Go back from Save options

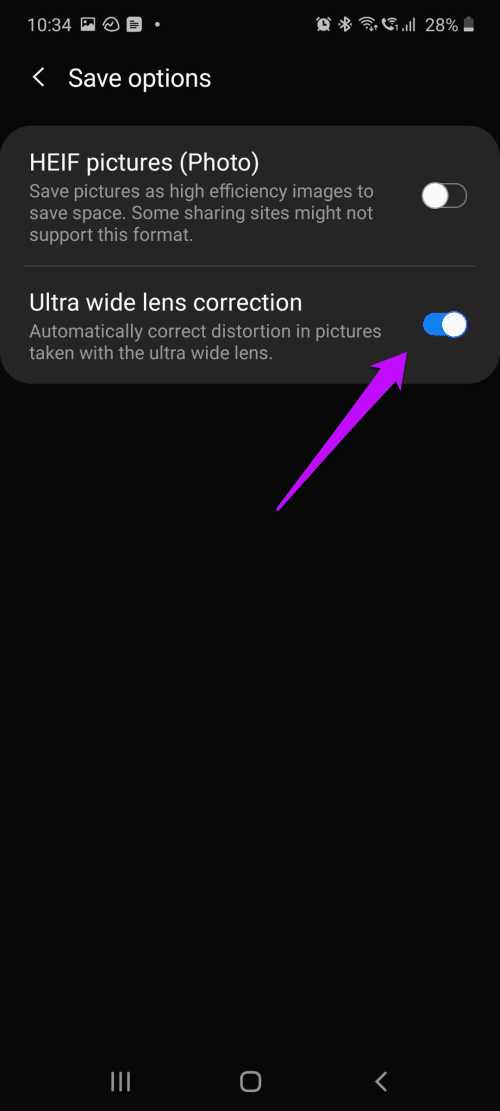coord(39,78)
